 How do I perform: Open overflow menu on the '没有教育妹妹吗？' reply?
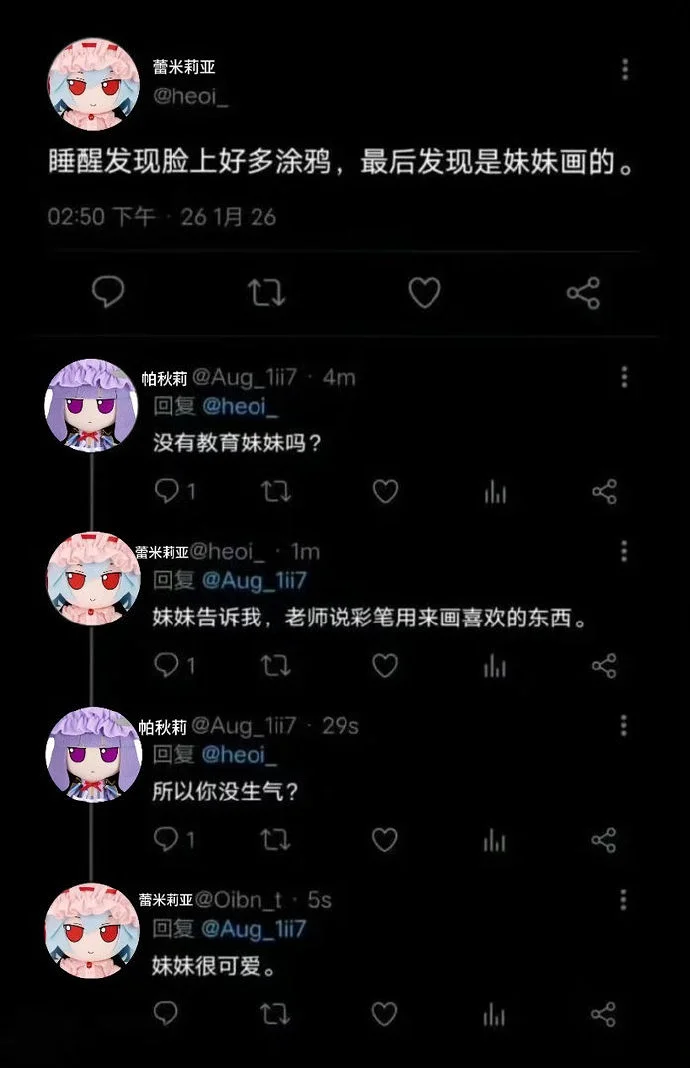point(624,377)
